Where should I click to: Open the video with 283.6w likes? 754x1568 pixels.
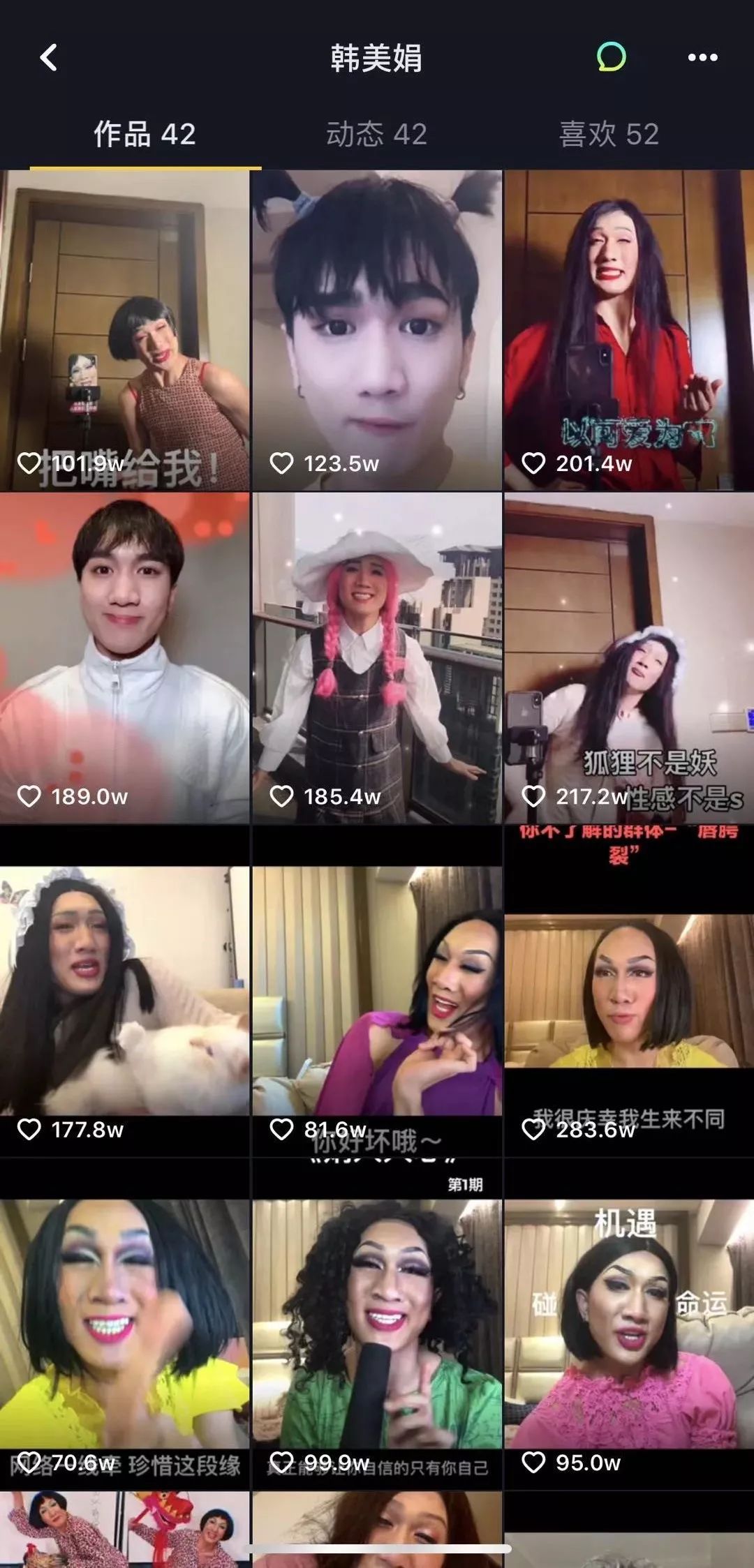point(629,992)
